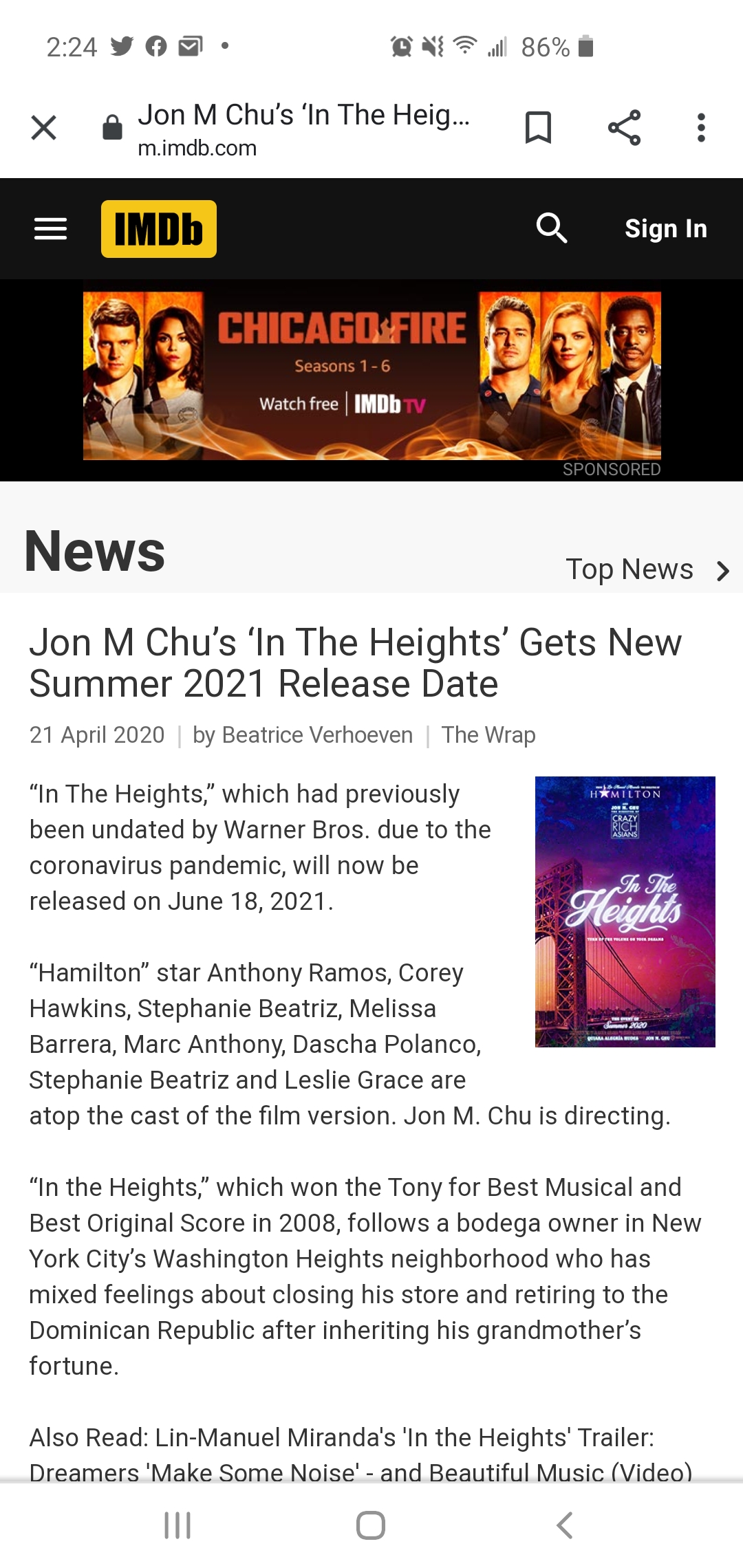743x1568 pixels.
Task: Tap Sign In
Action: point(665,229)
